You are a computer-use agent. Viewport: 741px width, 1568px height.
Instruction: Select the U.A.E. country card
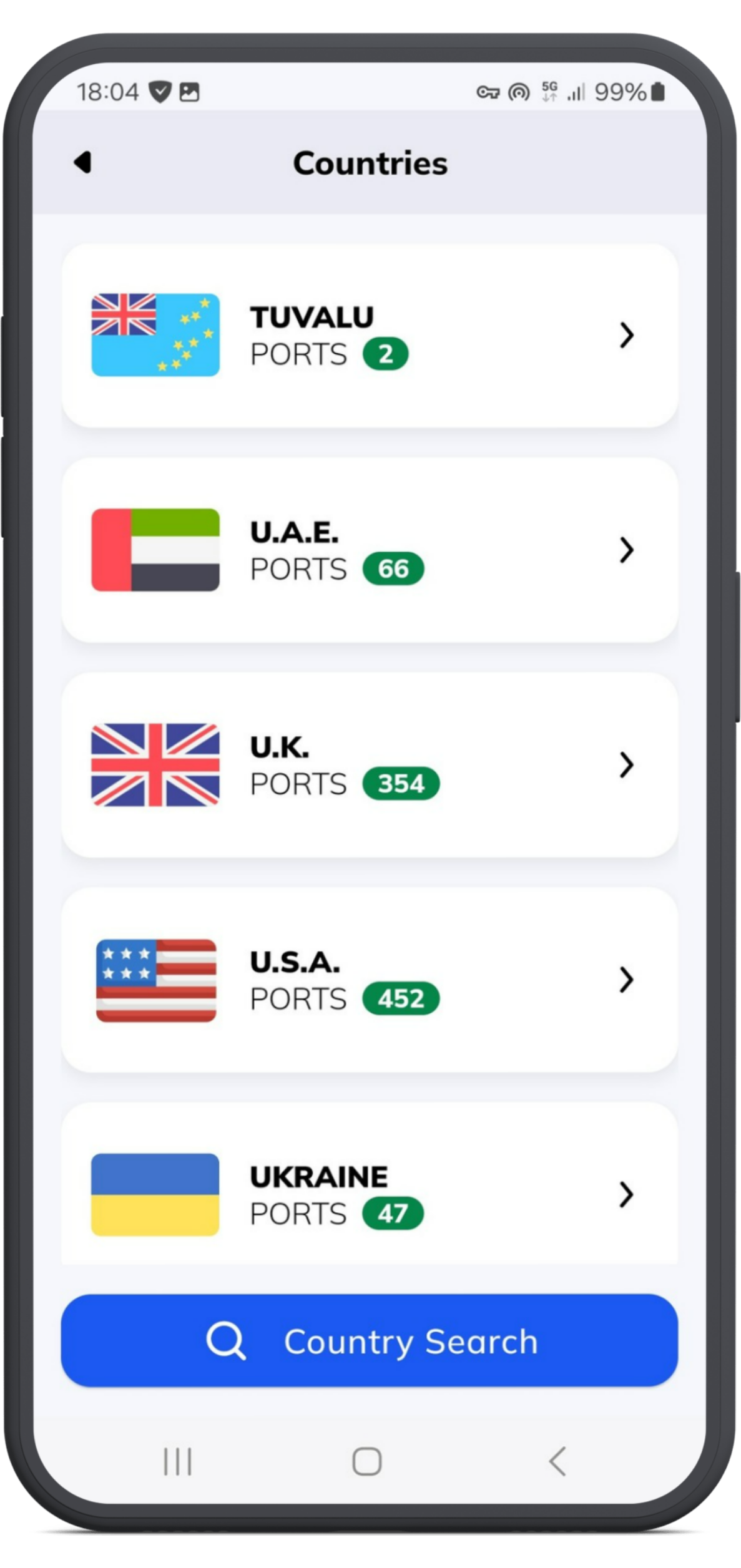coord(370,550)
